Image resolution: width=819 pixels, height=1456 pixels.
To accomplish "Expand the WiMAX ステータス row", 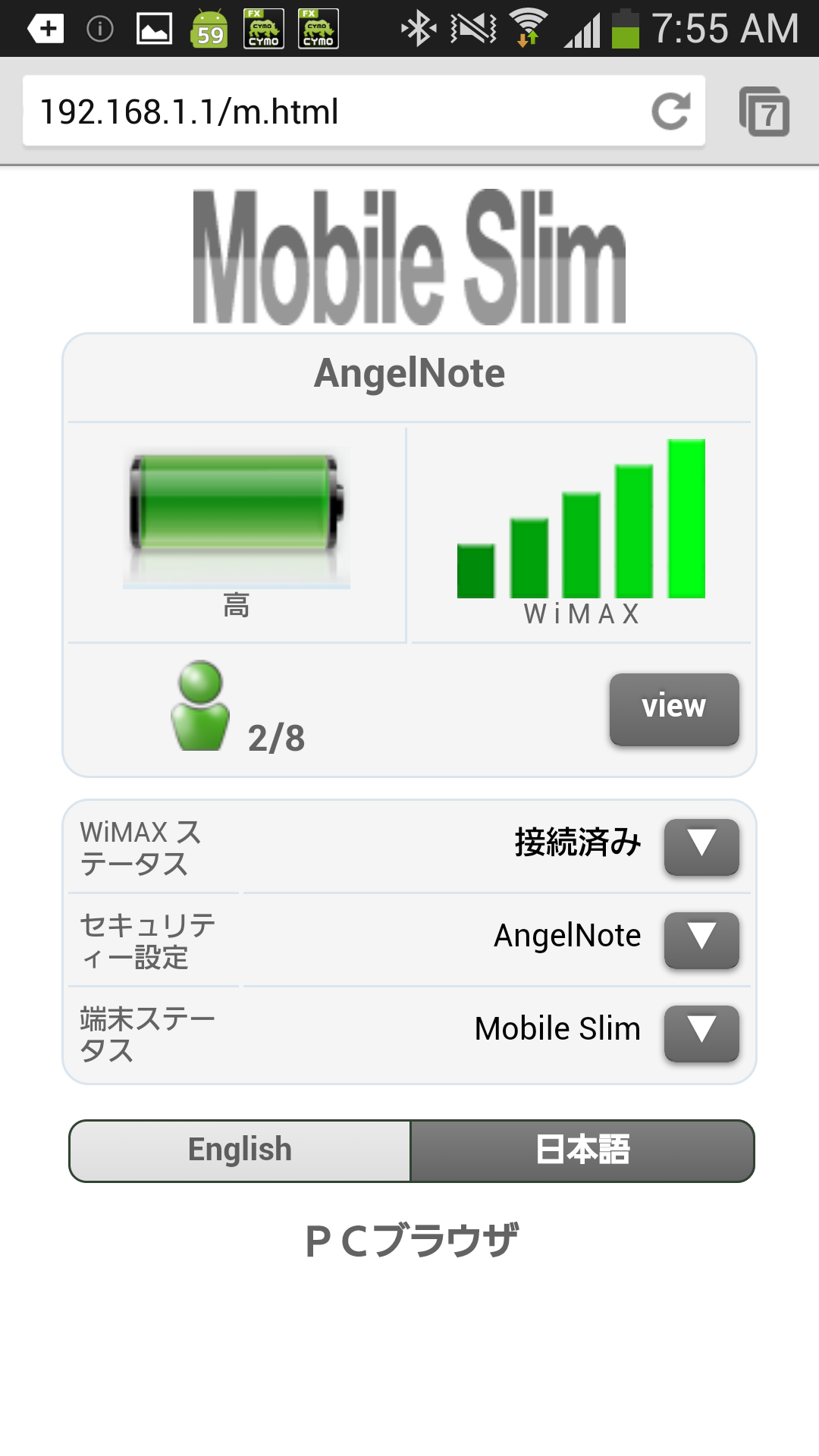I will coord(701,847).
